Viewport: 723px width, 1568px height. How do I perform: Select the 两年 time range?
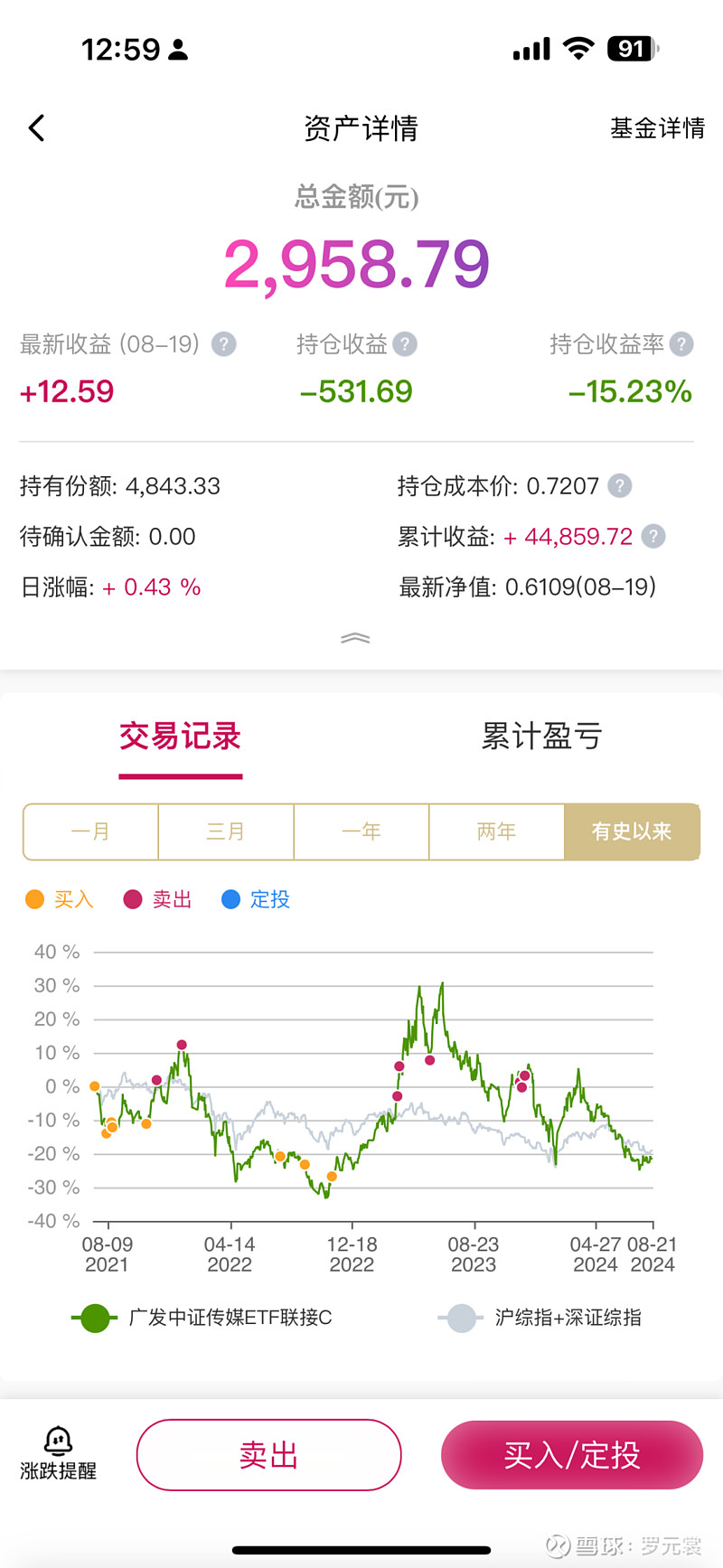pyautogui.click(x=497, y=831)
